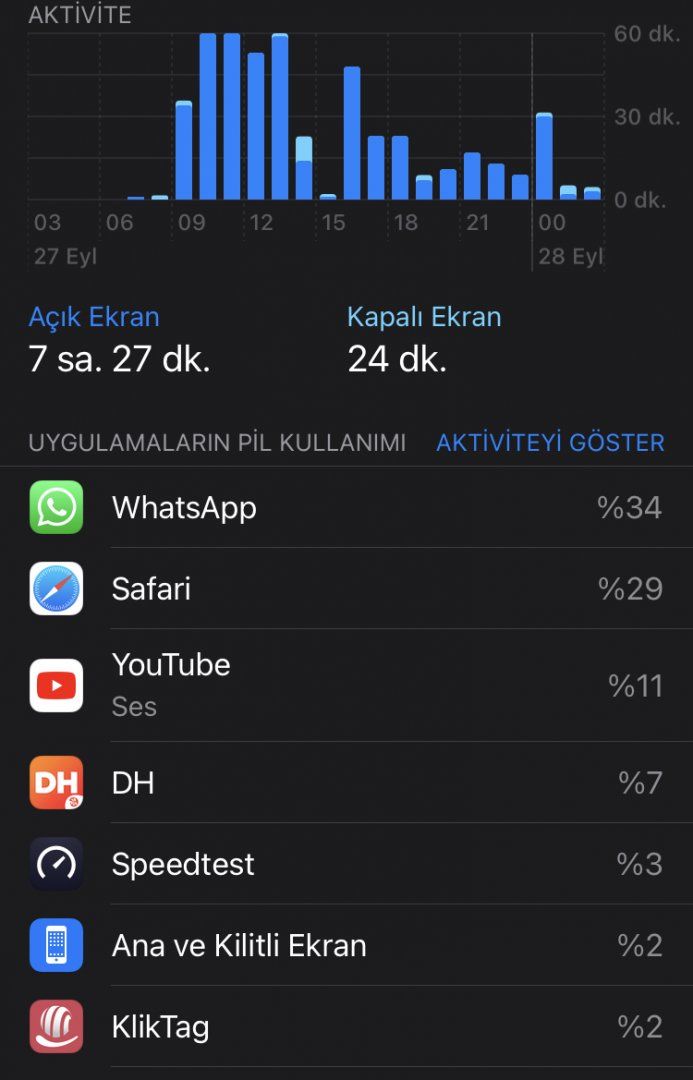Open Ana ve Kilitli Ekran row
Image resolution: width=693 pixels, height=1080 pixels.
coord(346,946)
